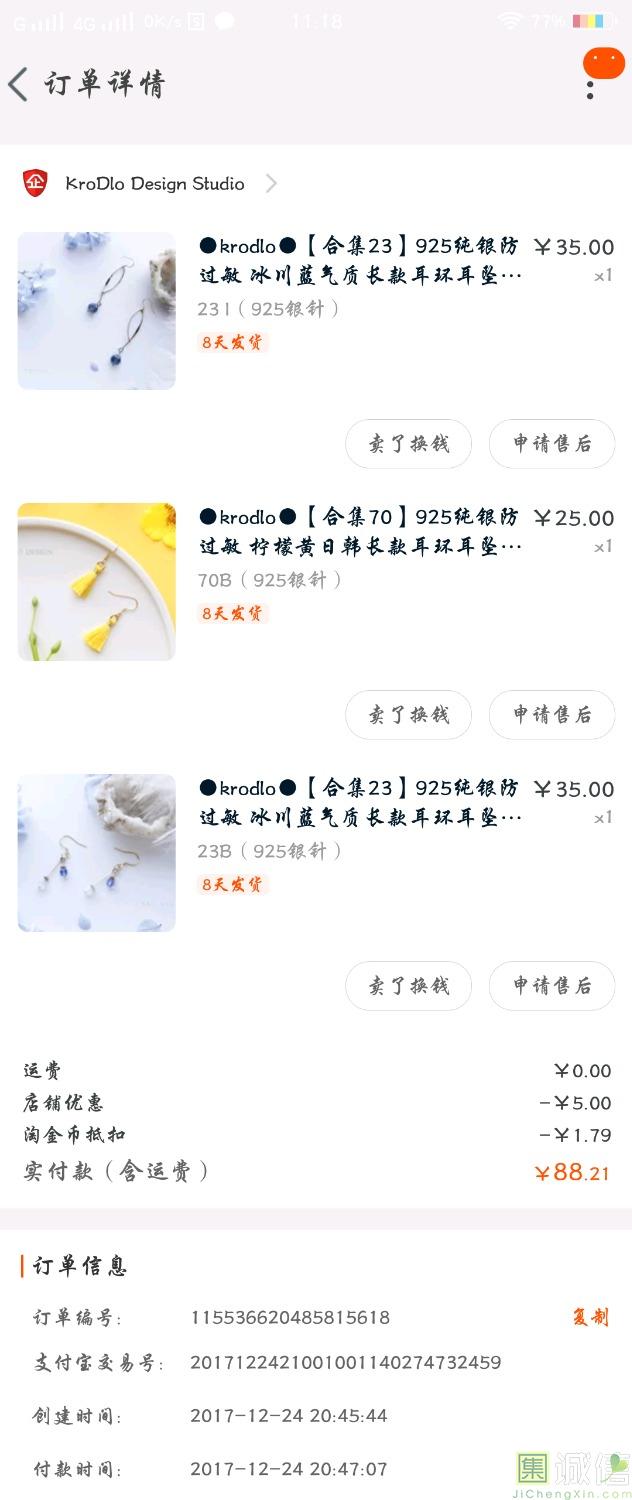Viewport: 632px width, 1500px height.
Task: Request after-sales for the 70B yellow earrings
Action: point(551,715)
